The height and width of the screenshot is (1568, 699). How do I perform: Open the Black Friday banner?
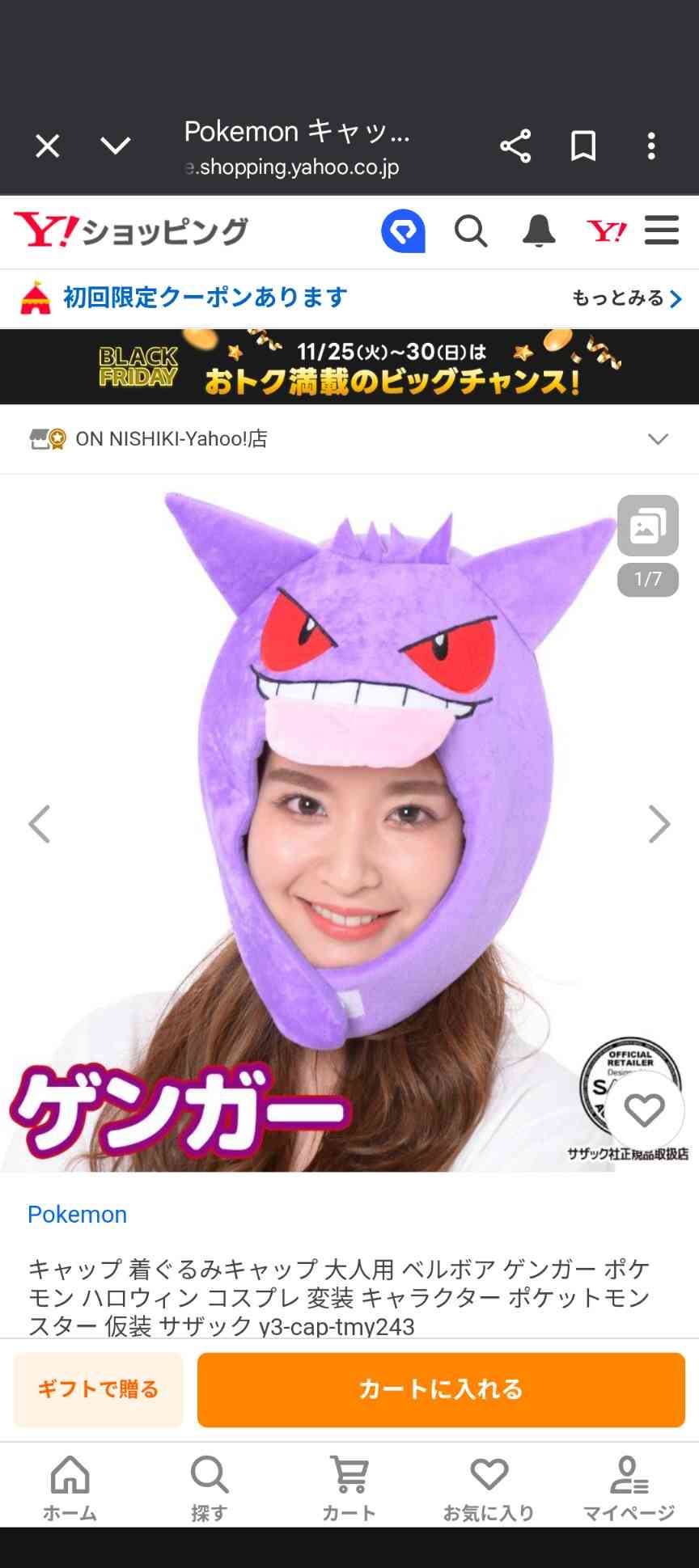coord(349,366)
